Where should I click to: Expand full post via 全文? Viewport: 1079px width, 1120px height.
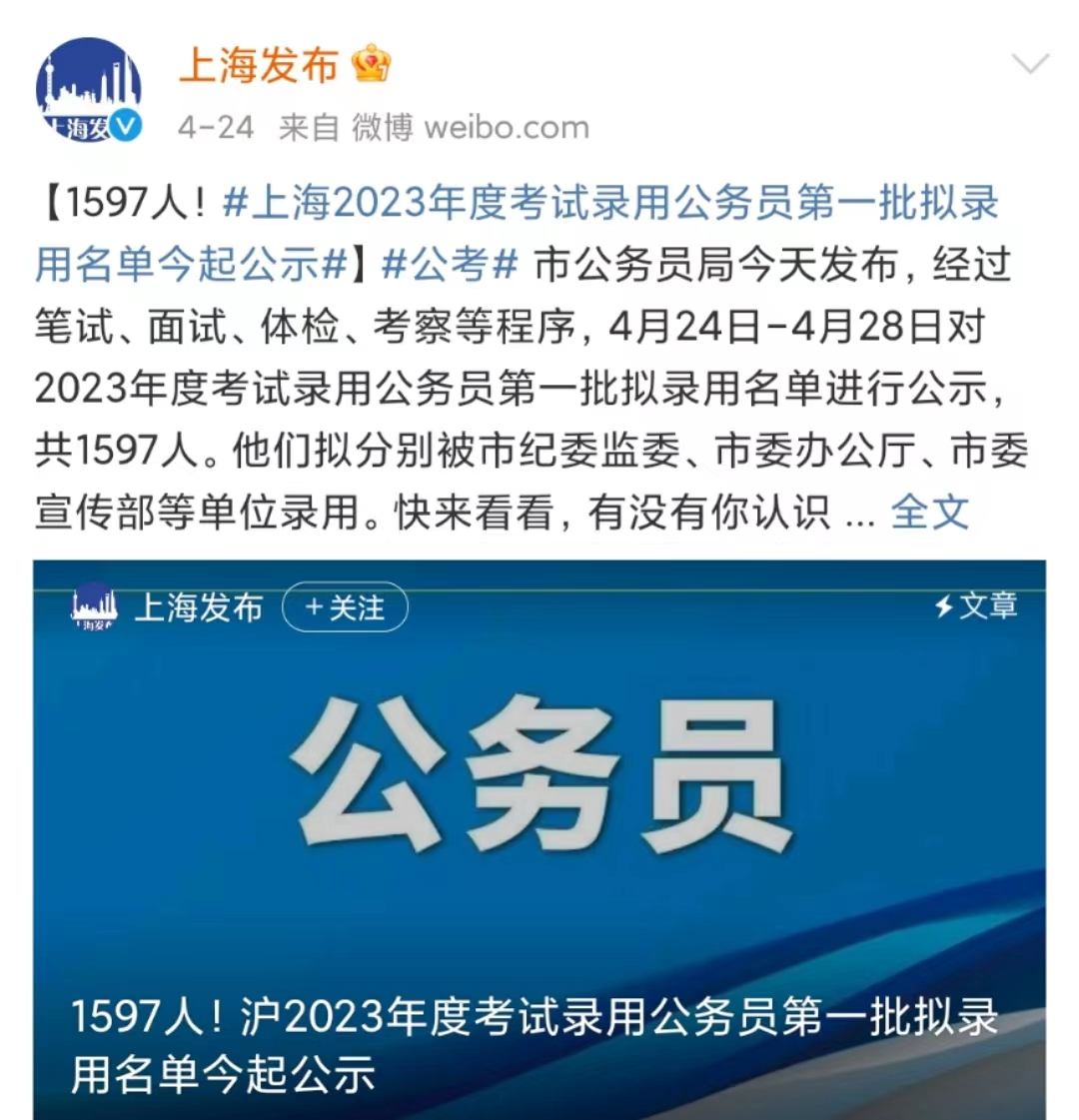[x=928, y=512]
